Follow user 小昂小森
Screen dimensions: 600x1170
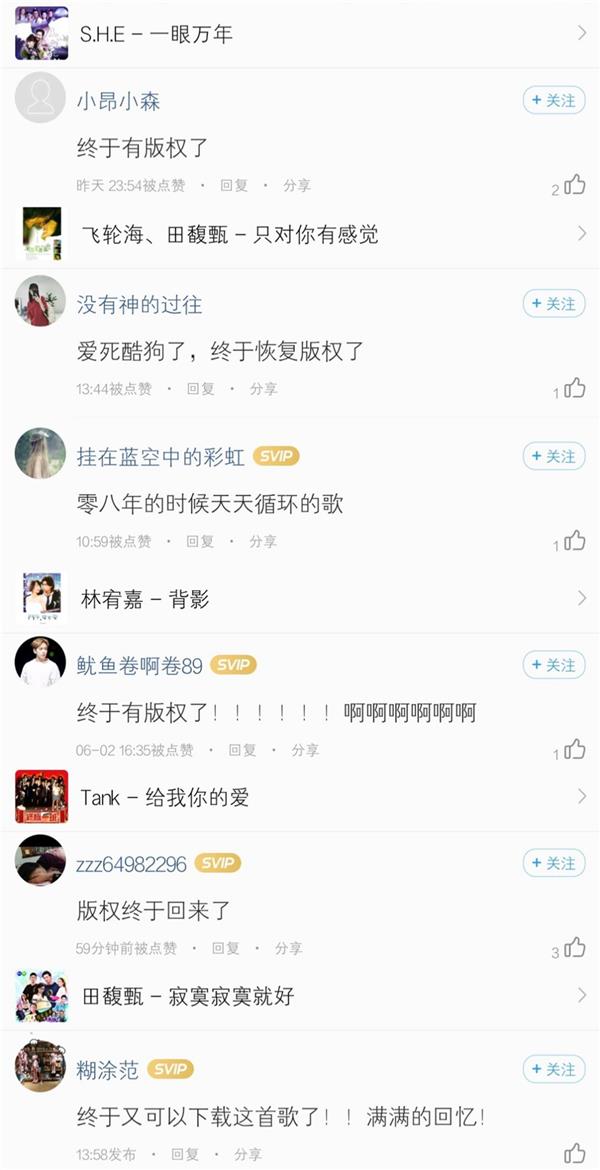pos(553,100)
